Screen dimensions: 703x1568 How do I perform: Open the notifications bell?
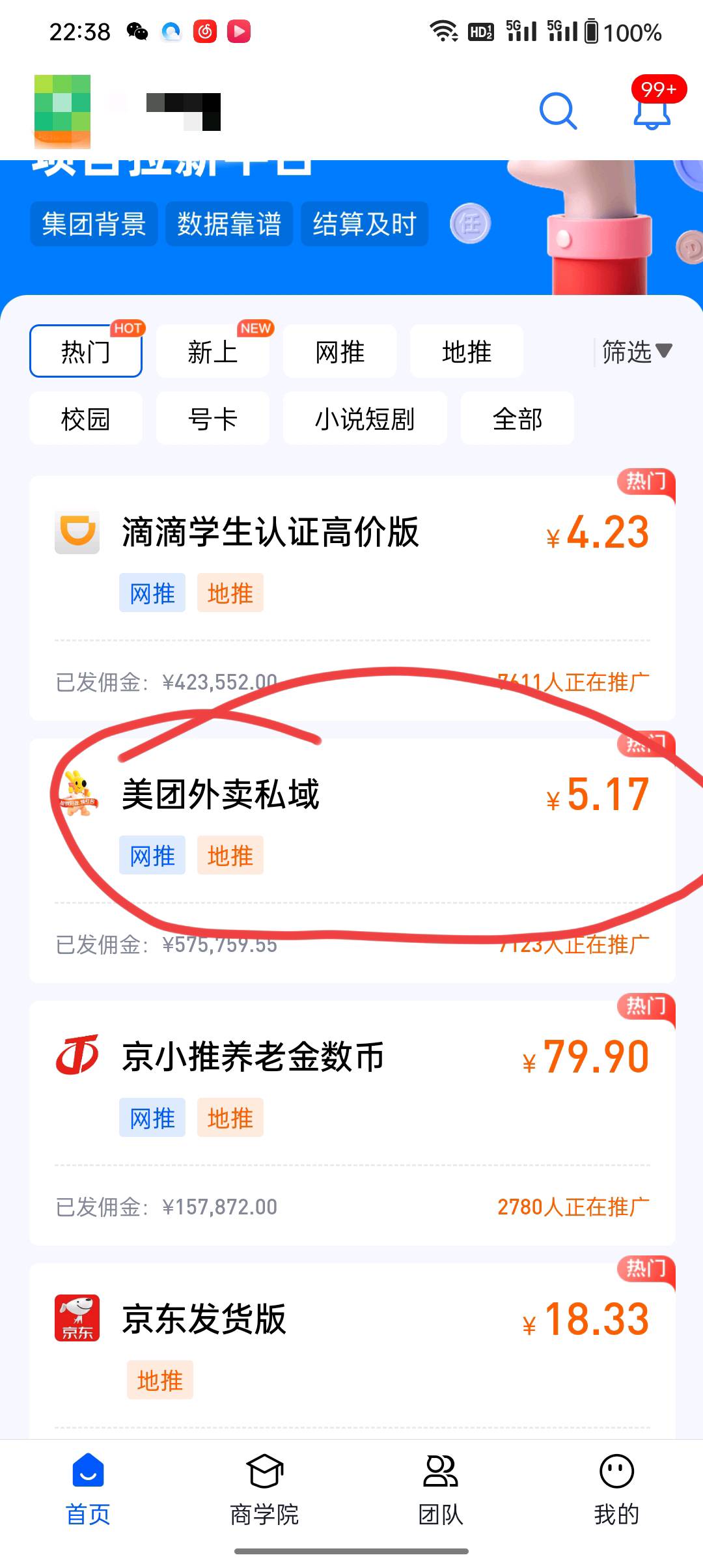[652, 112]
